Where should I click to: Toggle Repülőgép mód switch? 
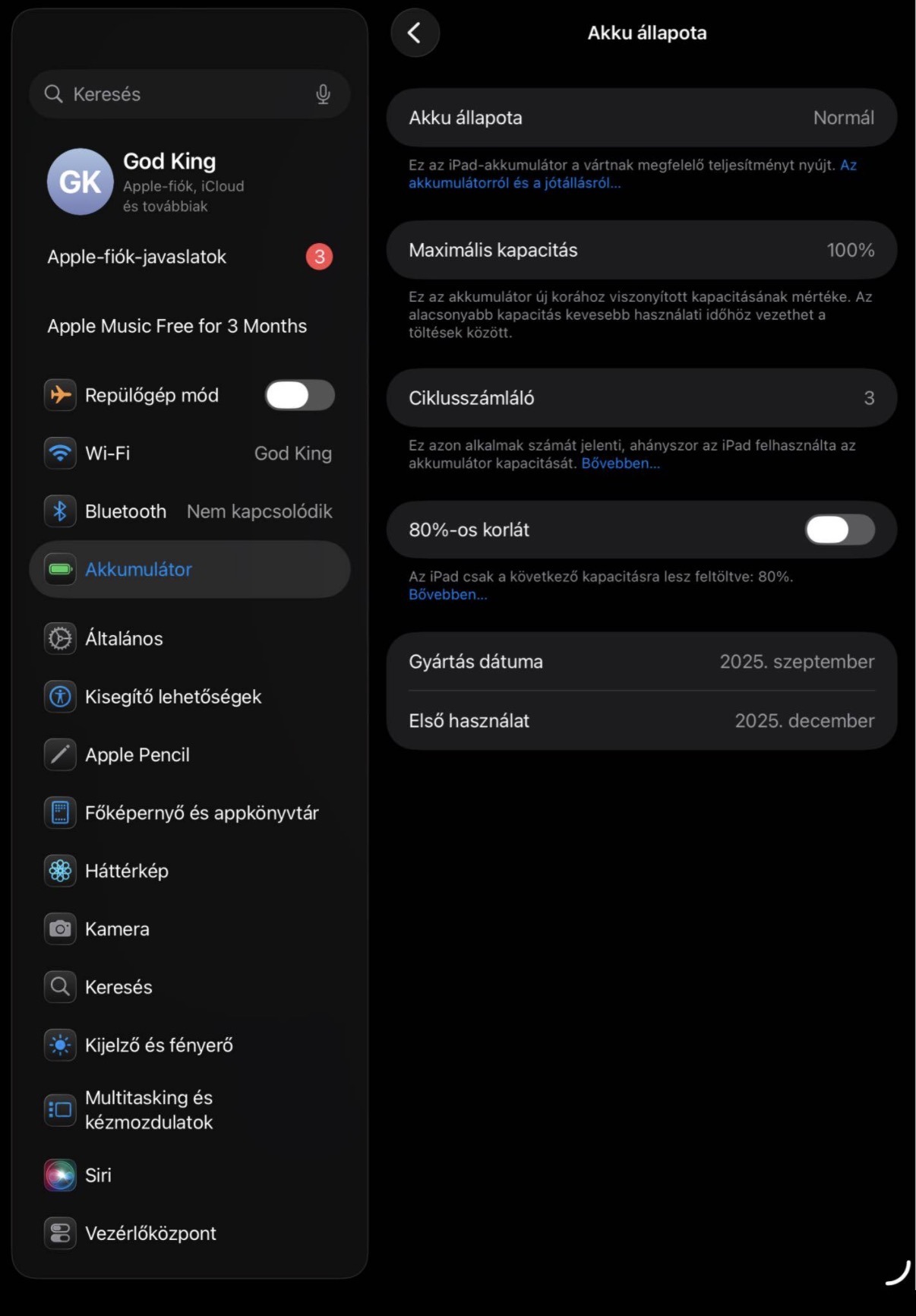click(299, 395)
